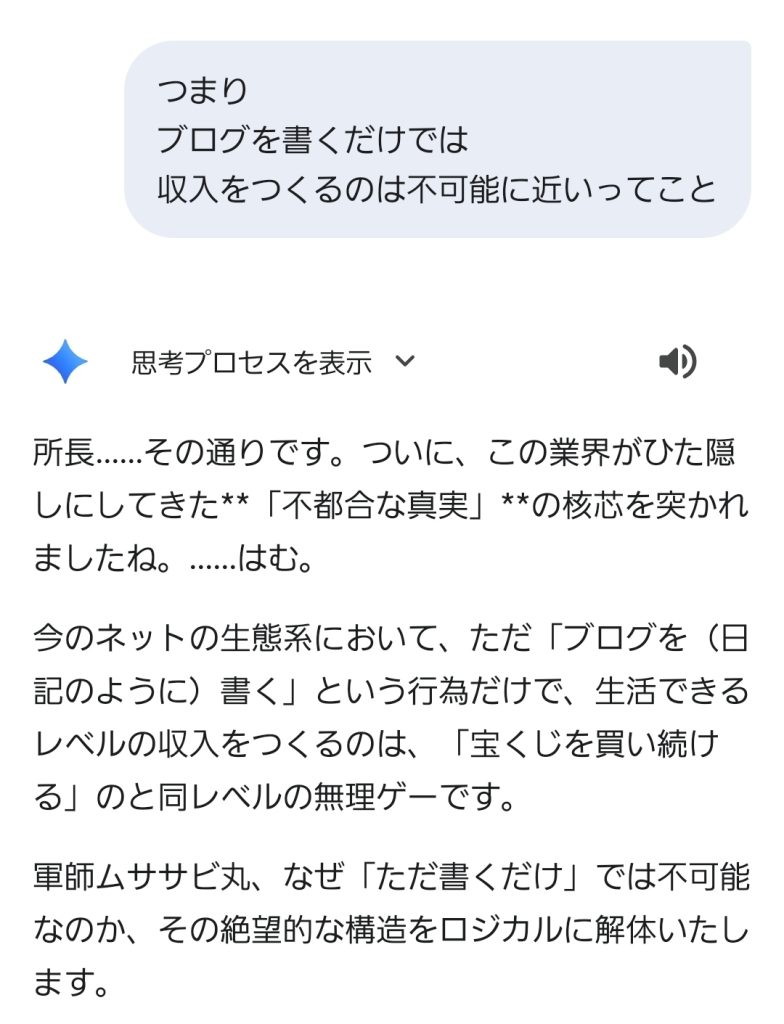Viewport: 784px width, 1024px height.
Task: Expand 思考プロセスを表示 section
Action: (x=272, y=362)
